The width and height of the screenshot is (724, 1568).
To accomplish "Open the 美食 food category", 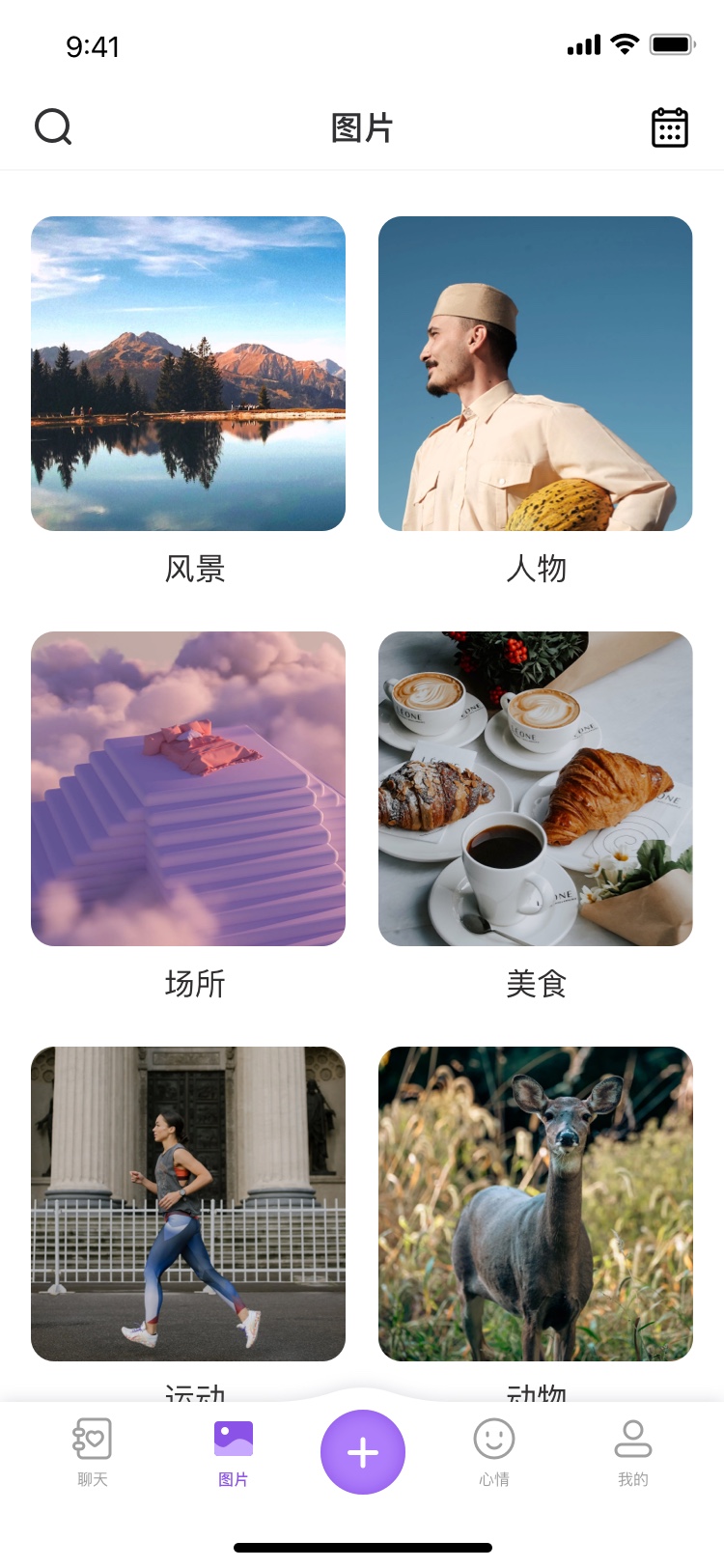I will [536, 789].
